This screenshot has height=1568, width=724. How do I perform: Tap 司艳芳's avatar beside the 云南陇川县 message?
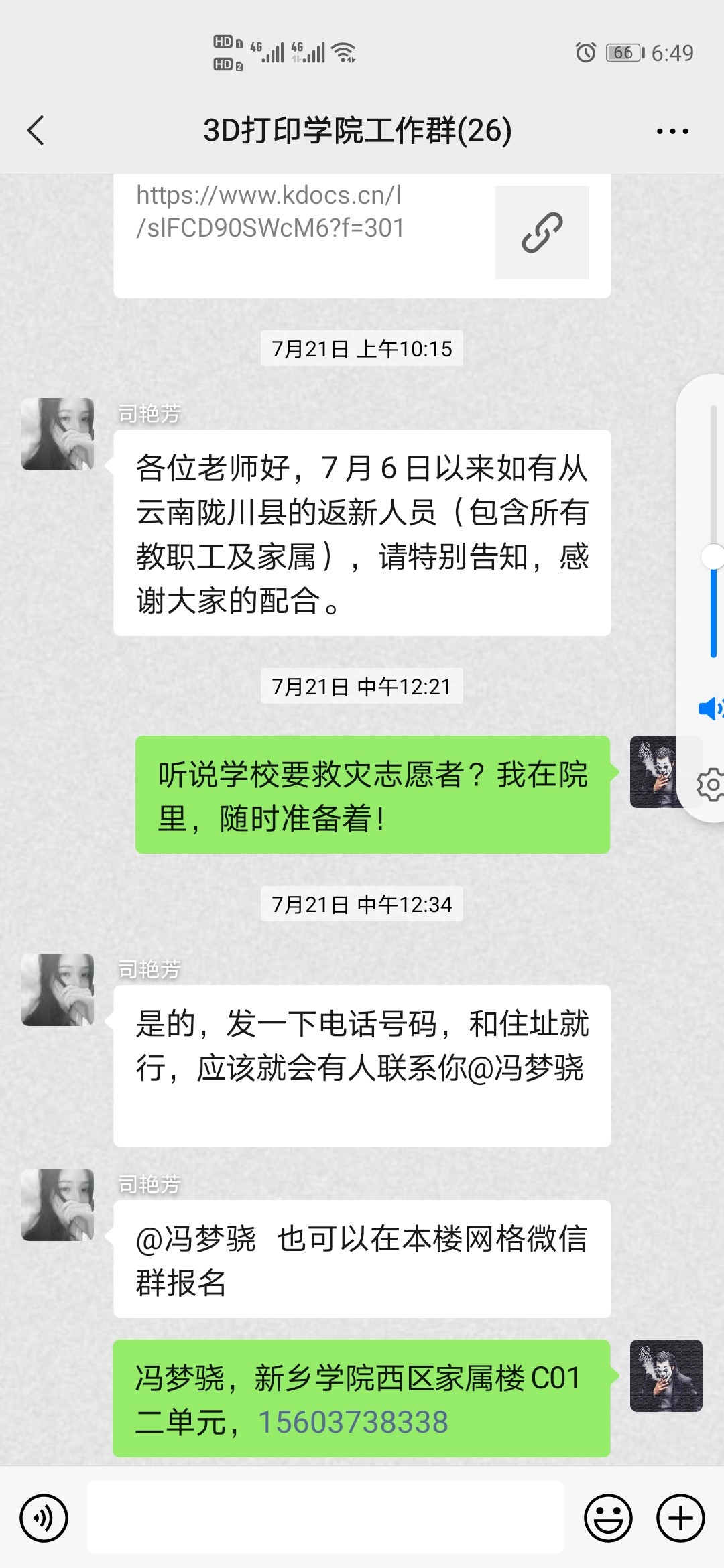(x=58, y=434)
